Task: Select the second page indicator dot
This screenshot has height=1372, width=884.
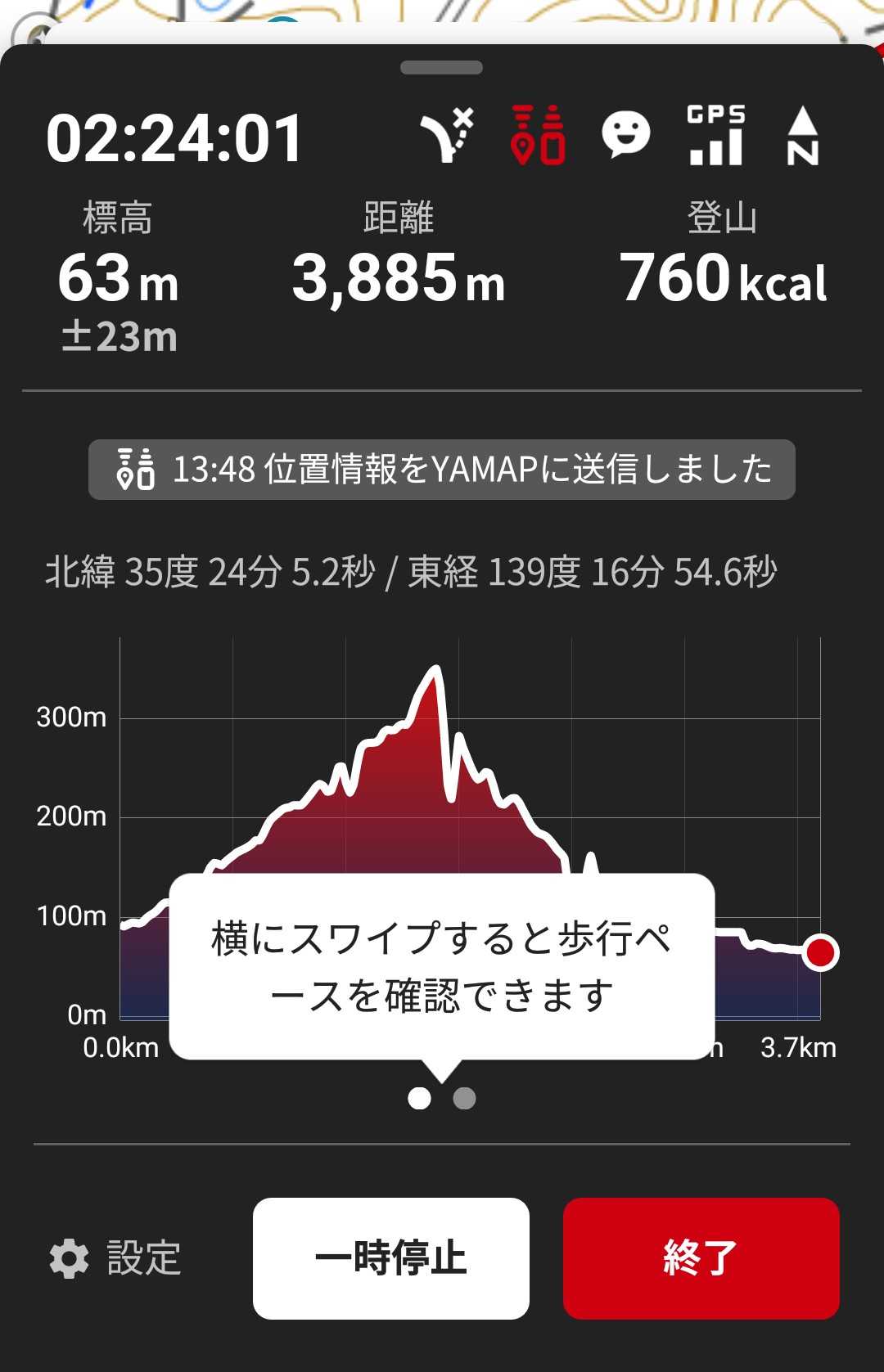Action: tap(464, 1098)
